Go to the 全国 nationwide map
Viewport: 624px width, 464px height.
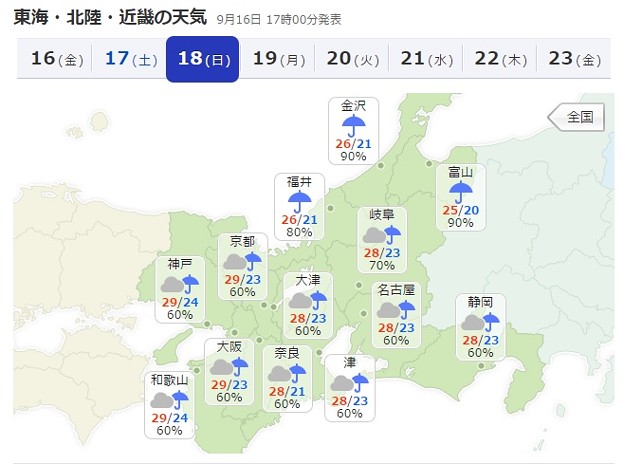577,117
